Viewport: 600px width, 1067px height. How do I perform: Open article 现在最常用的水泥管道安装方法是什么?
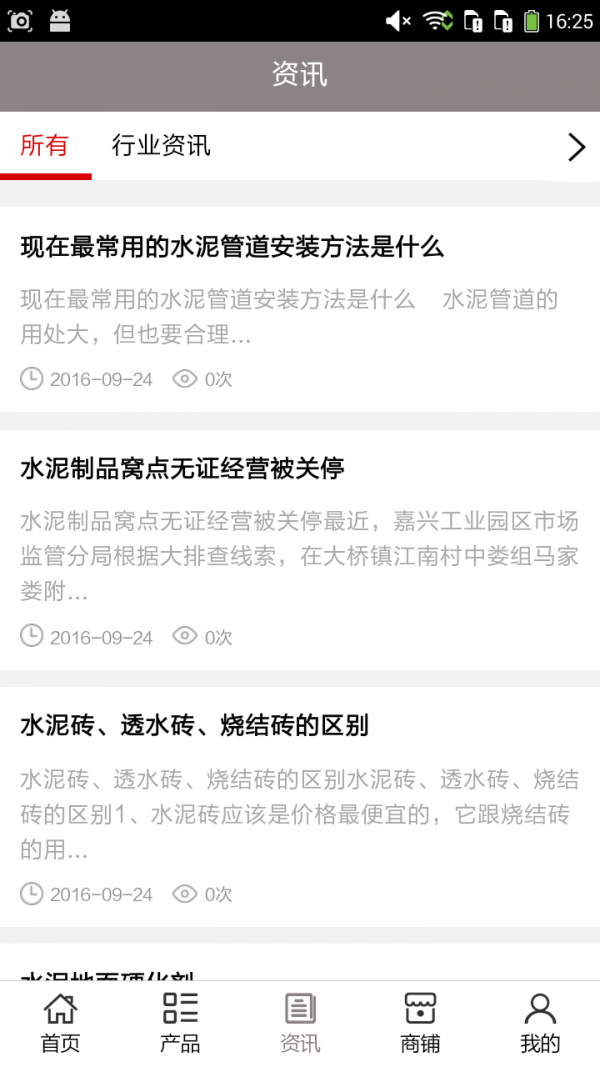pyautogui.click(x=232, y=247)
